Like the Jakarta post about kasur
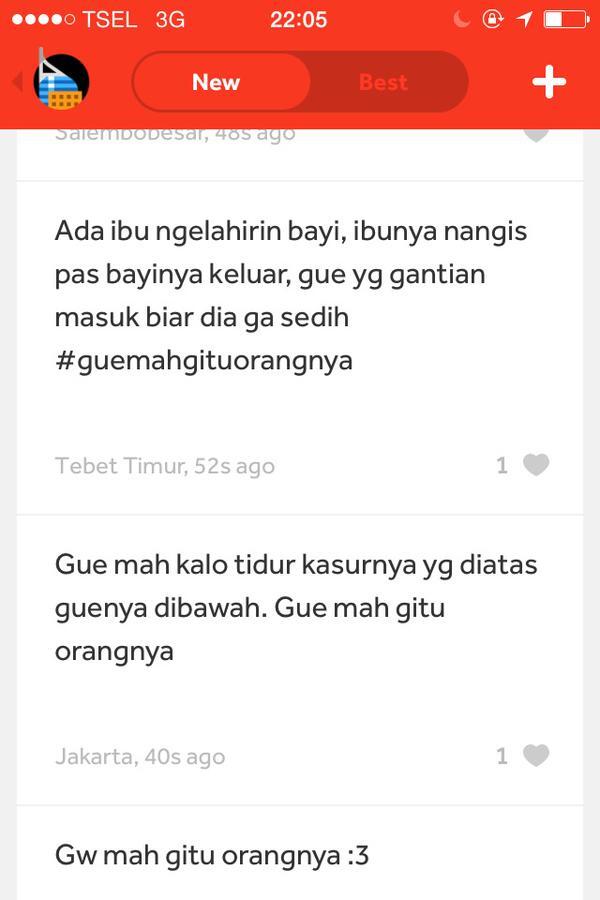The image size is (600, 900). point(536,756)
